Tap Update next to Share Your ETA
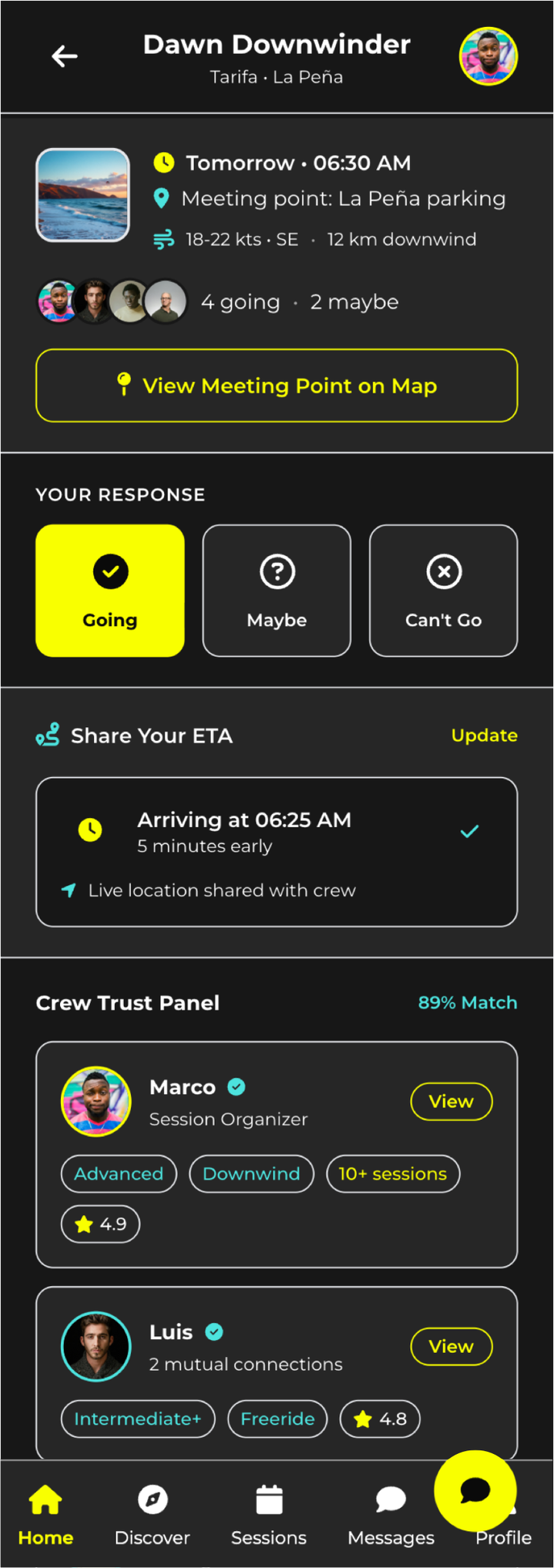554x1568 pixels. coord(484,735)
